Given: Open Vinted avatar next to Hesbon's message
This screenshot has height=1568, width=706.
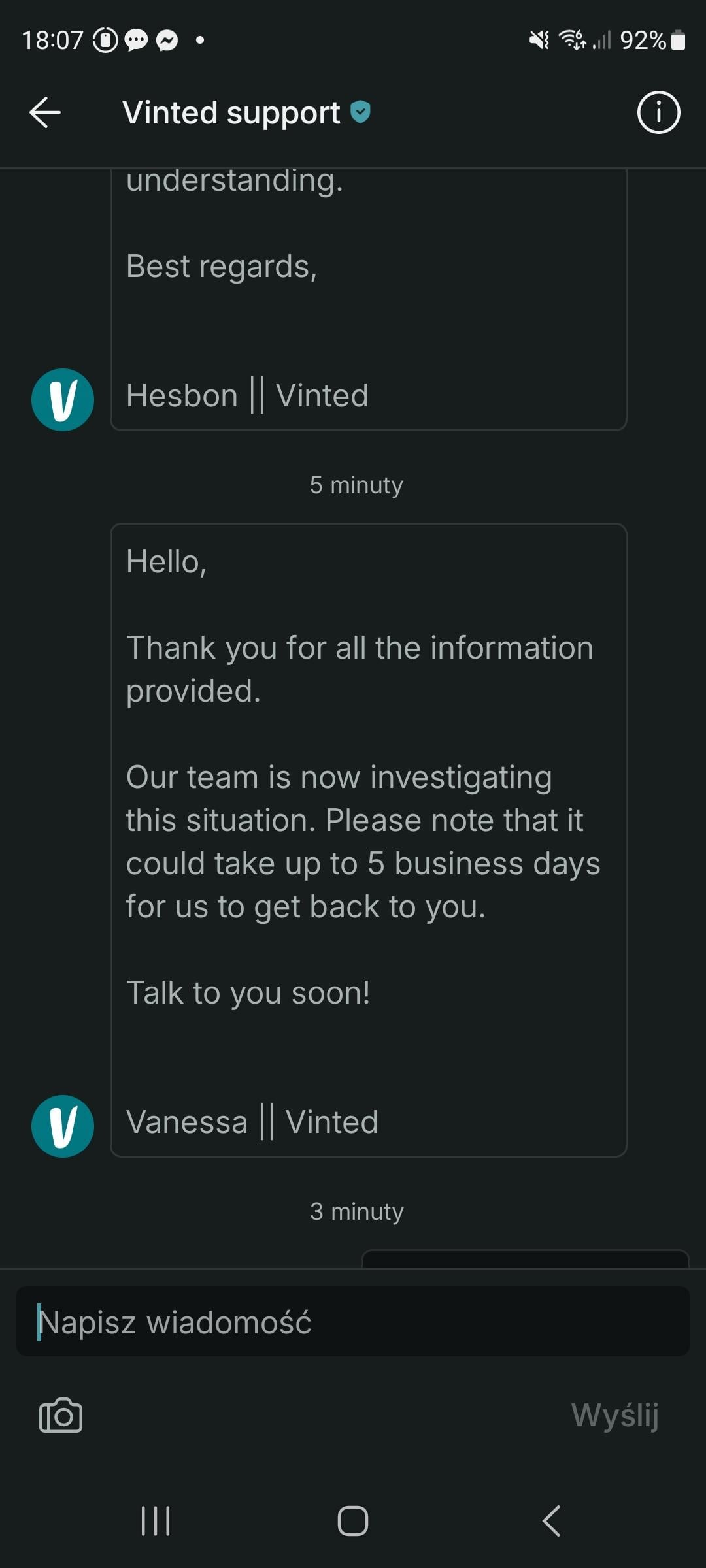Looking at the screenshot, I should click(x=63, y=399).
